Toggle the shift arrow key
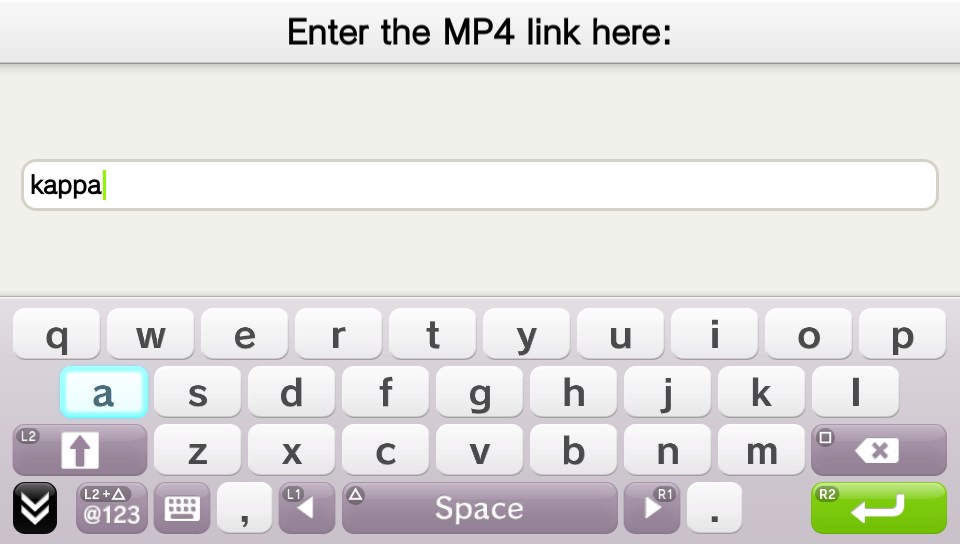960x544 pixels. 80,450
